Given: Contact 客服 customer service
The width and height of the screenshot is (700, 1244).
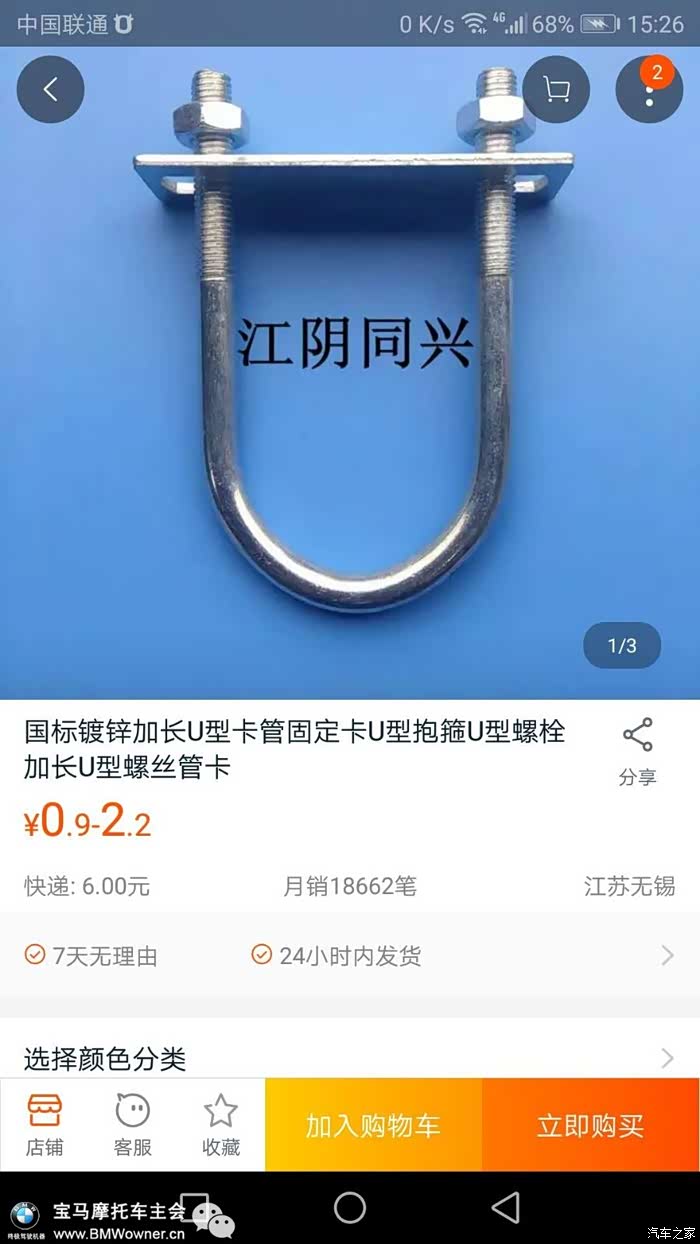Looking at the screenshot, I should tap(132, 1125).
